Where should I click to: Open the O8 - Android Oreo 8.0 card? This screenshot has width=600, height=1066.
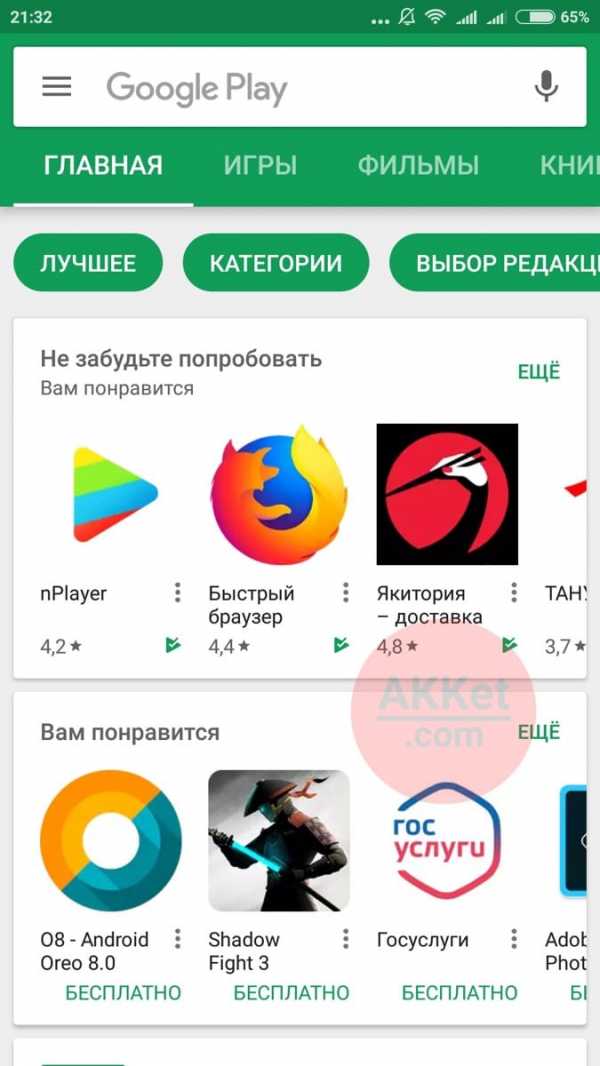click(111, 841)
